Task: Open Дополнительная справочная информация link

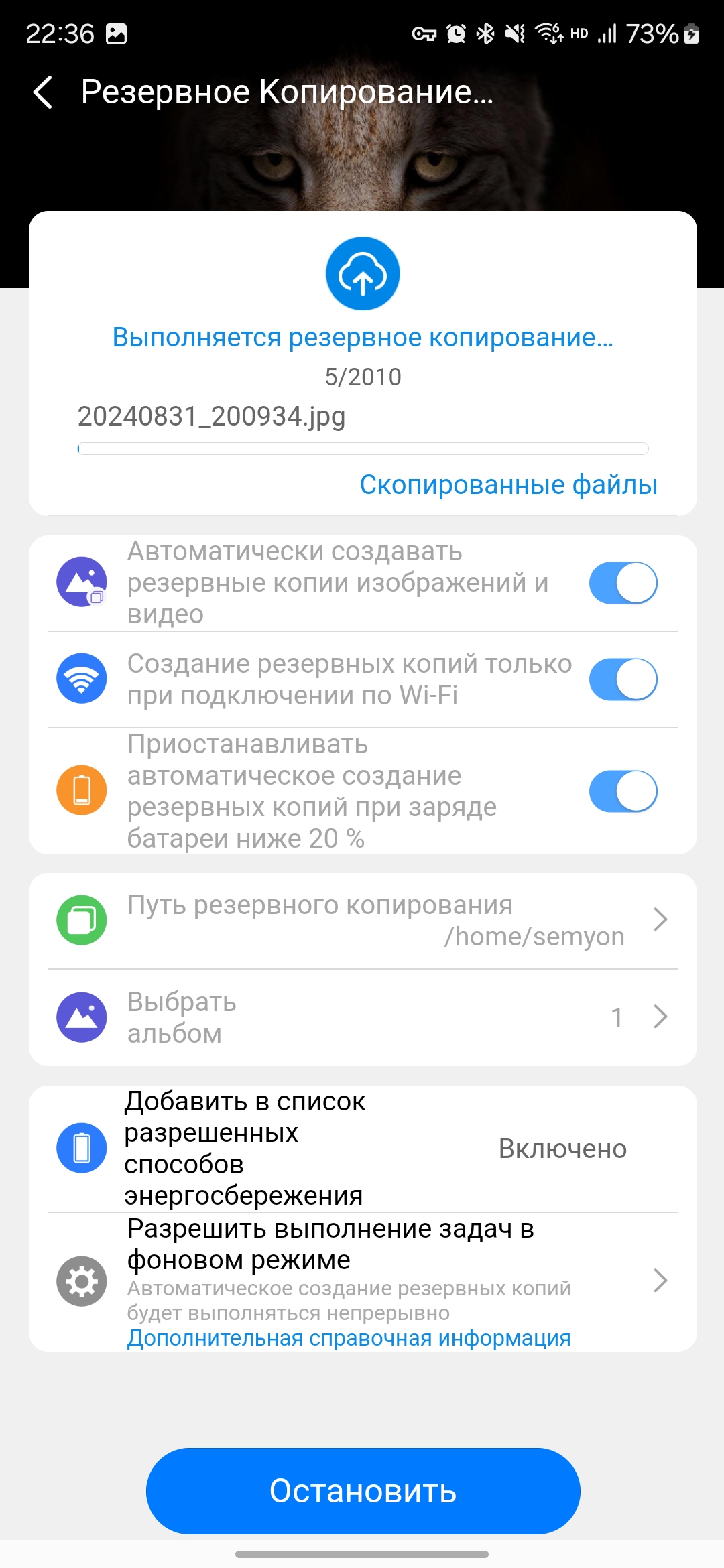Action: [x=349, y=1338]
